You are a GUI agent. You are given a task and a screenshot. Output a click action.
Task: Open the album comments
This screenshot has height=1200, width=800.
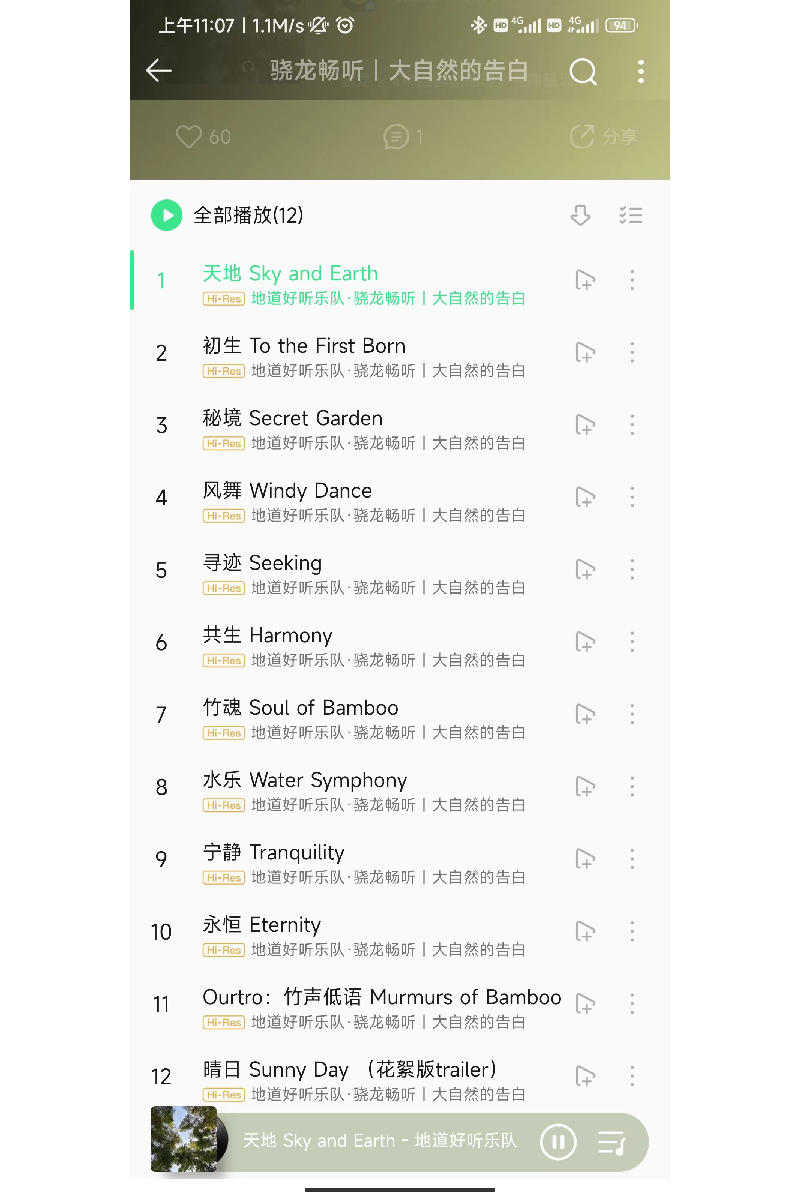[x=397, y=137]
